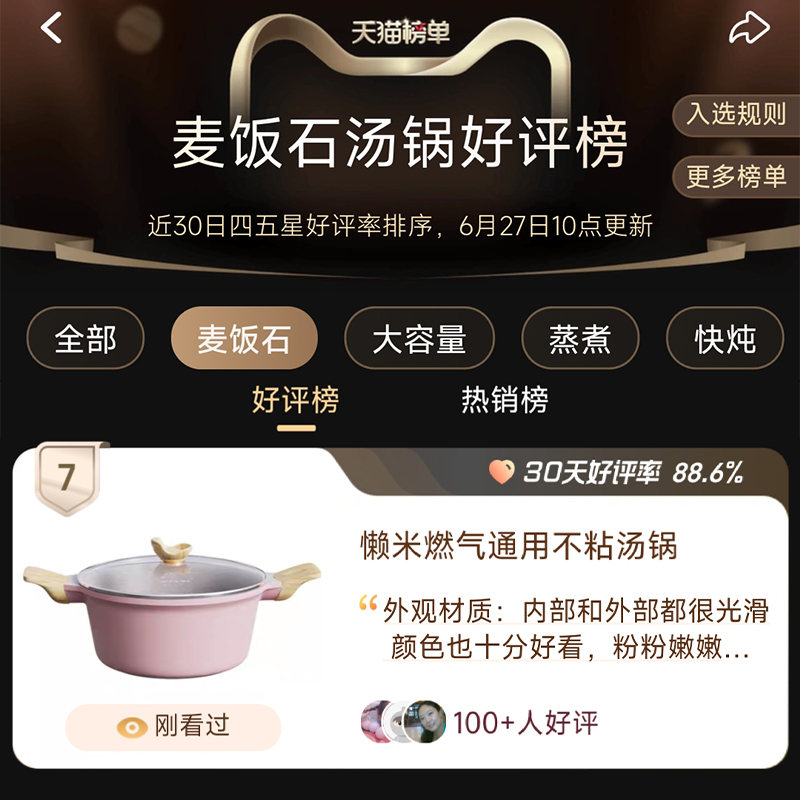Switch to the 快炖 category
Screen dimensions: 800x800
(x=725, y=339)
